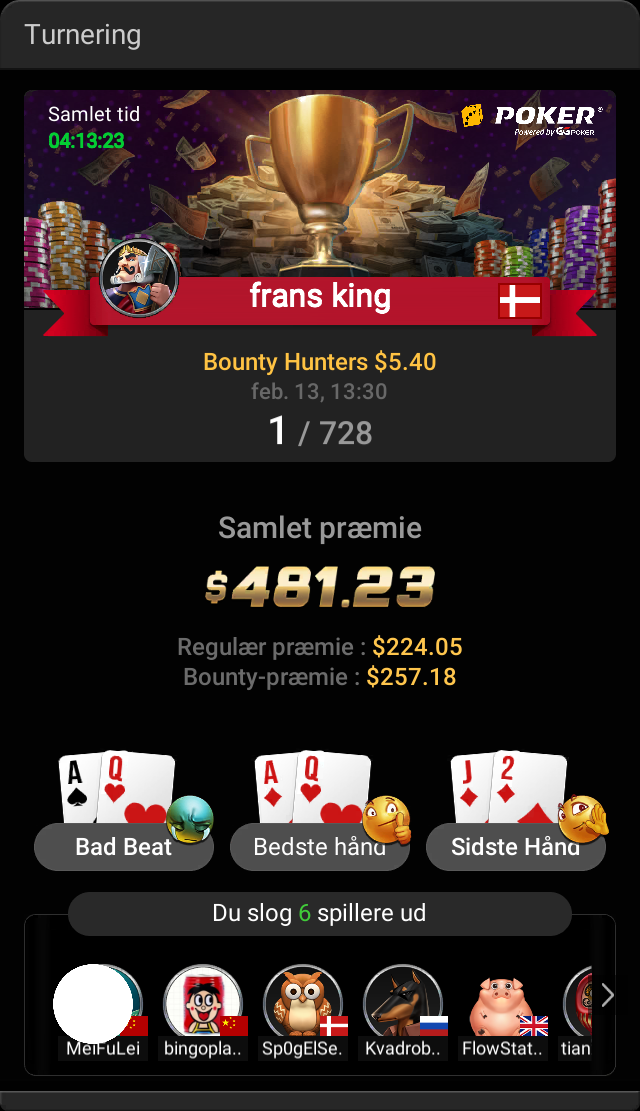Image resolution: width=640 pixels, height=1111 pixels.
Task: Open the Sidste Hånd replay
Action: (515, 847)
